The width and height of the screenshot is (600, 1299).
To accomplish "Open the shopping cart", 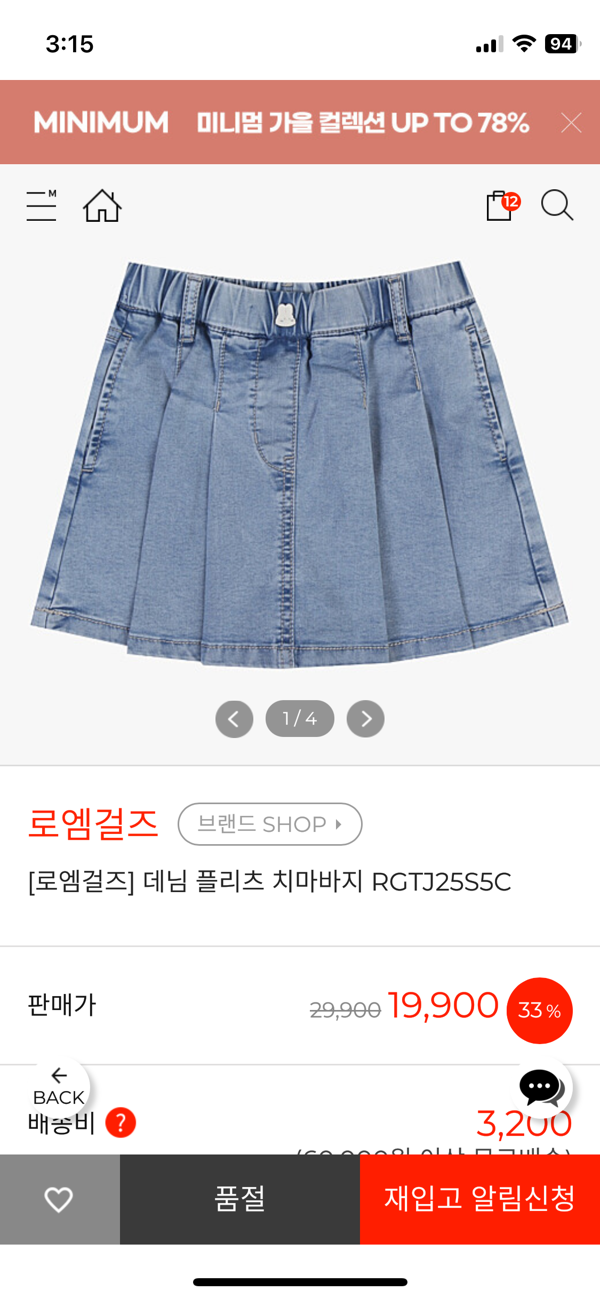I will tap(501, 205).
